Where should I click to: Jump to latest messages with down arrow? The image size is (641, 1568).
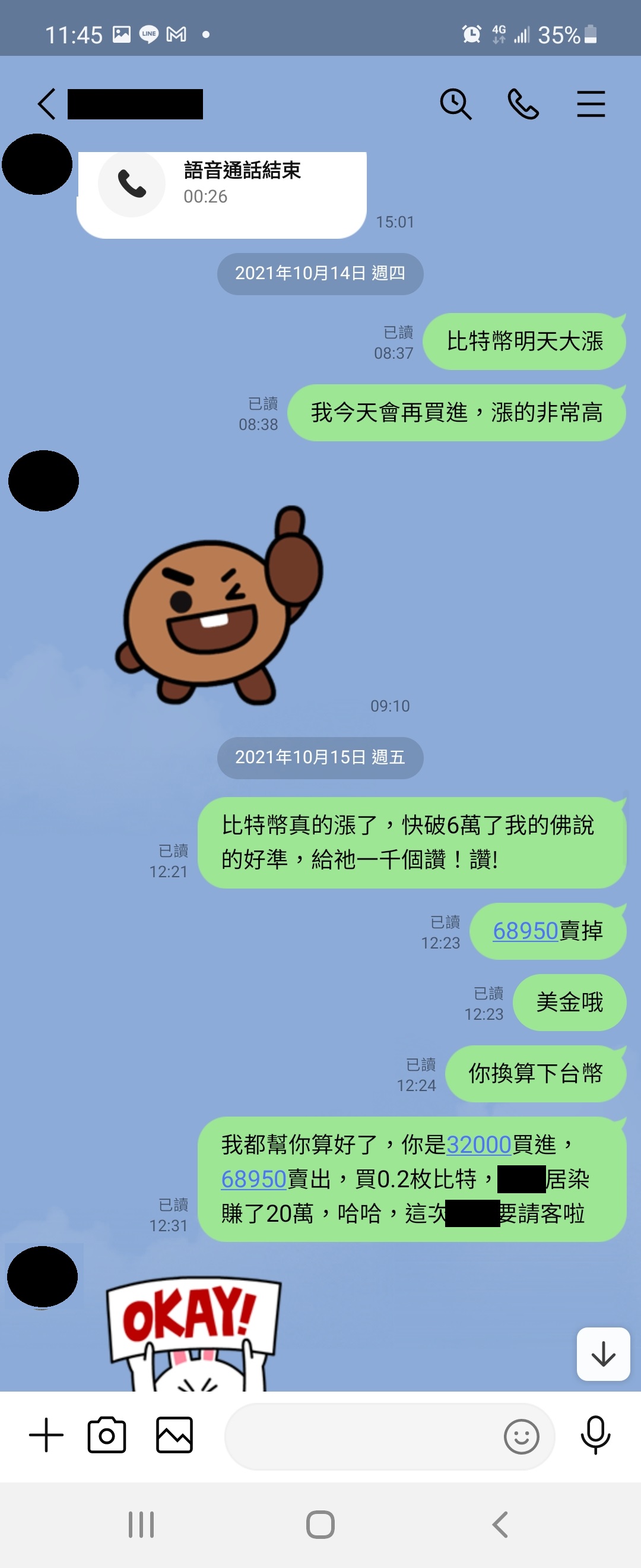[x=602, y=1354]
